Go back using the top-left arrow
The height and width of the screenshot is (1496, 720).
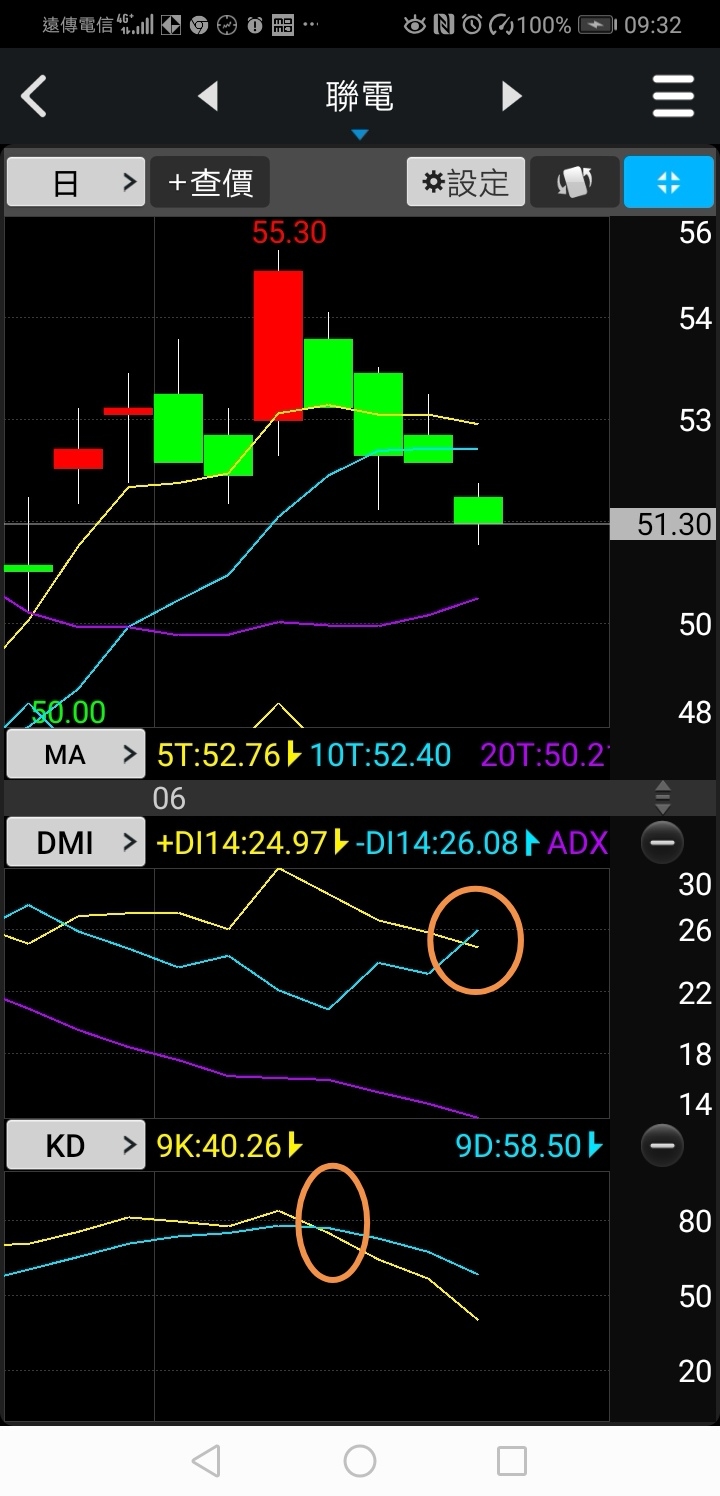point(34,97)
